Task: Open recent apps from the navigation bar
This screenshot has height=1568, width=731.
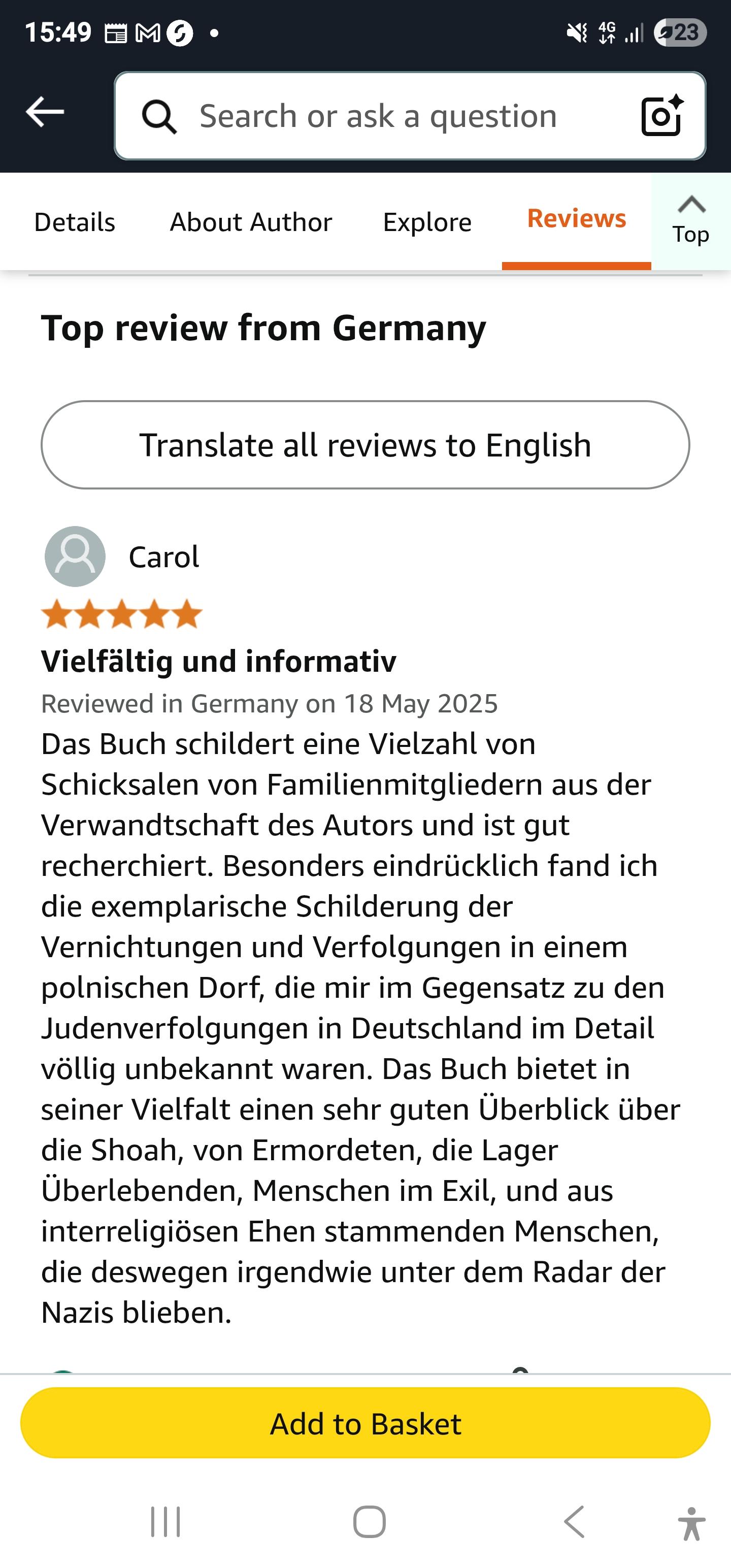Action: click(165, 1522)
